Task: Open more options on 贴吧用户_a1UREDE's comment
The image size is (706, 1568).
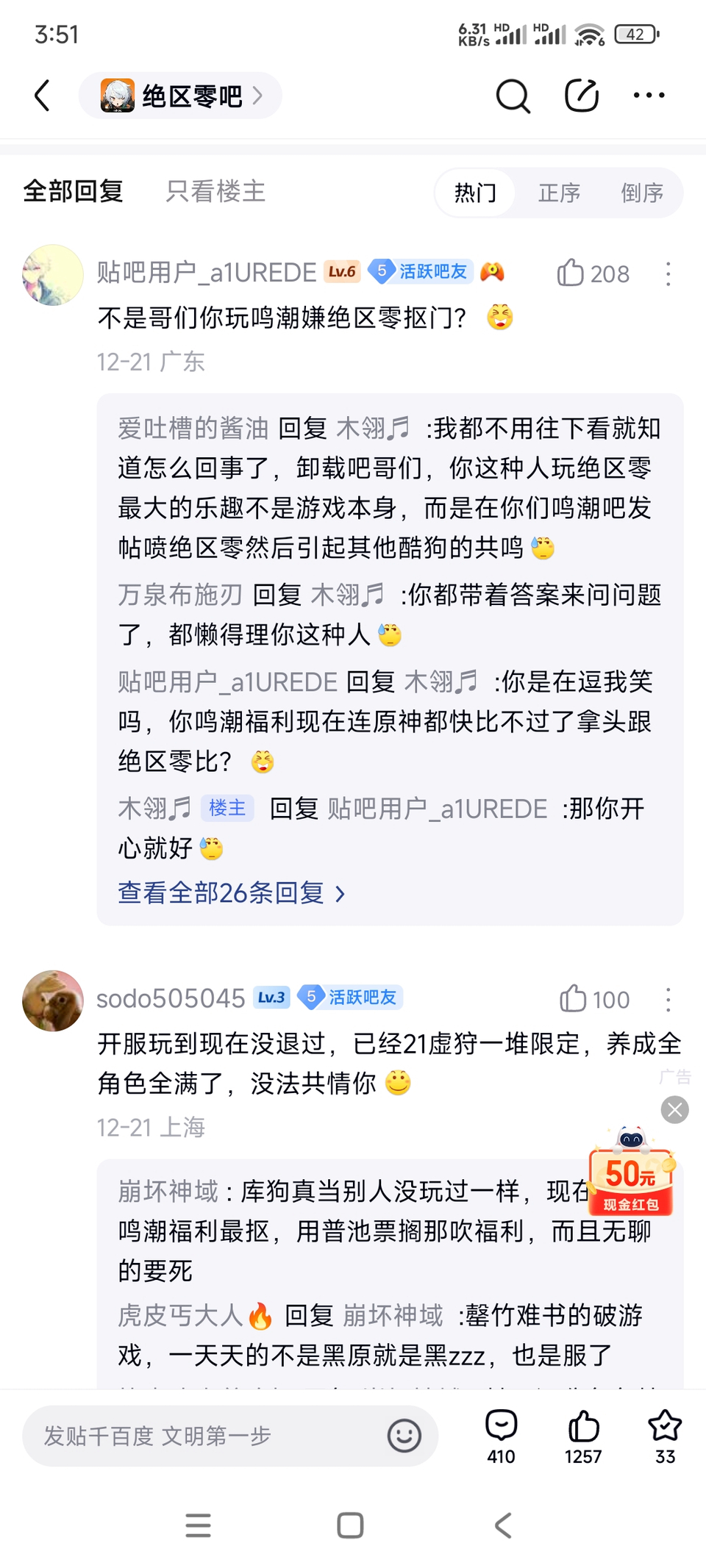Action: (668, 274)
